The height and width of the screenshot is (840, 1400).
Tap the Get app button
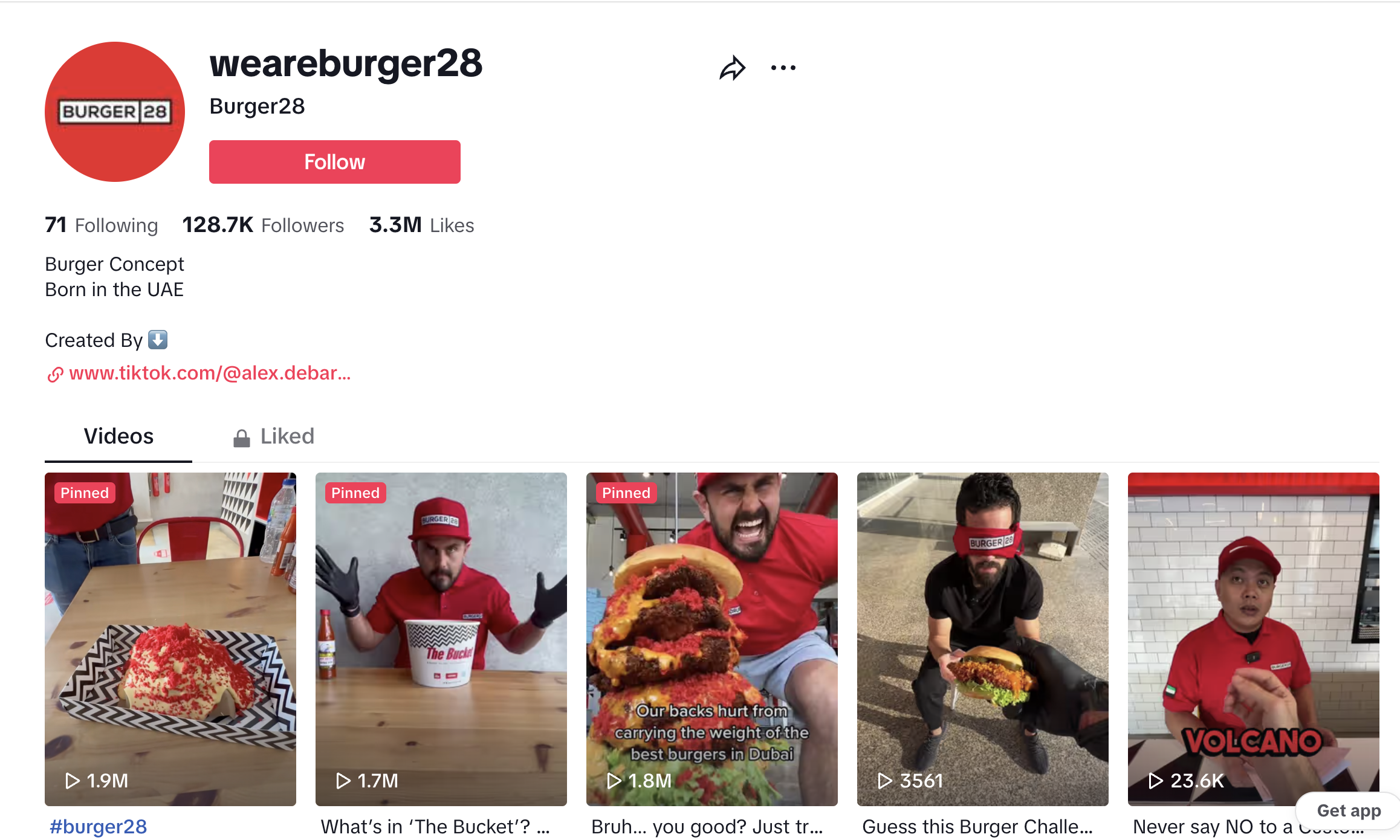[1348, 810]
